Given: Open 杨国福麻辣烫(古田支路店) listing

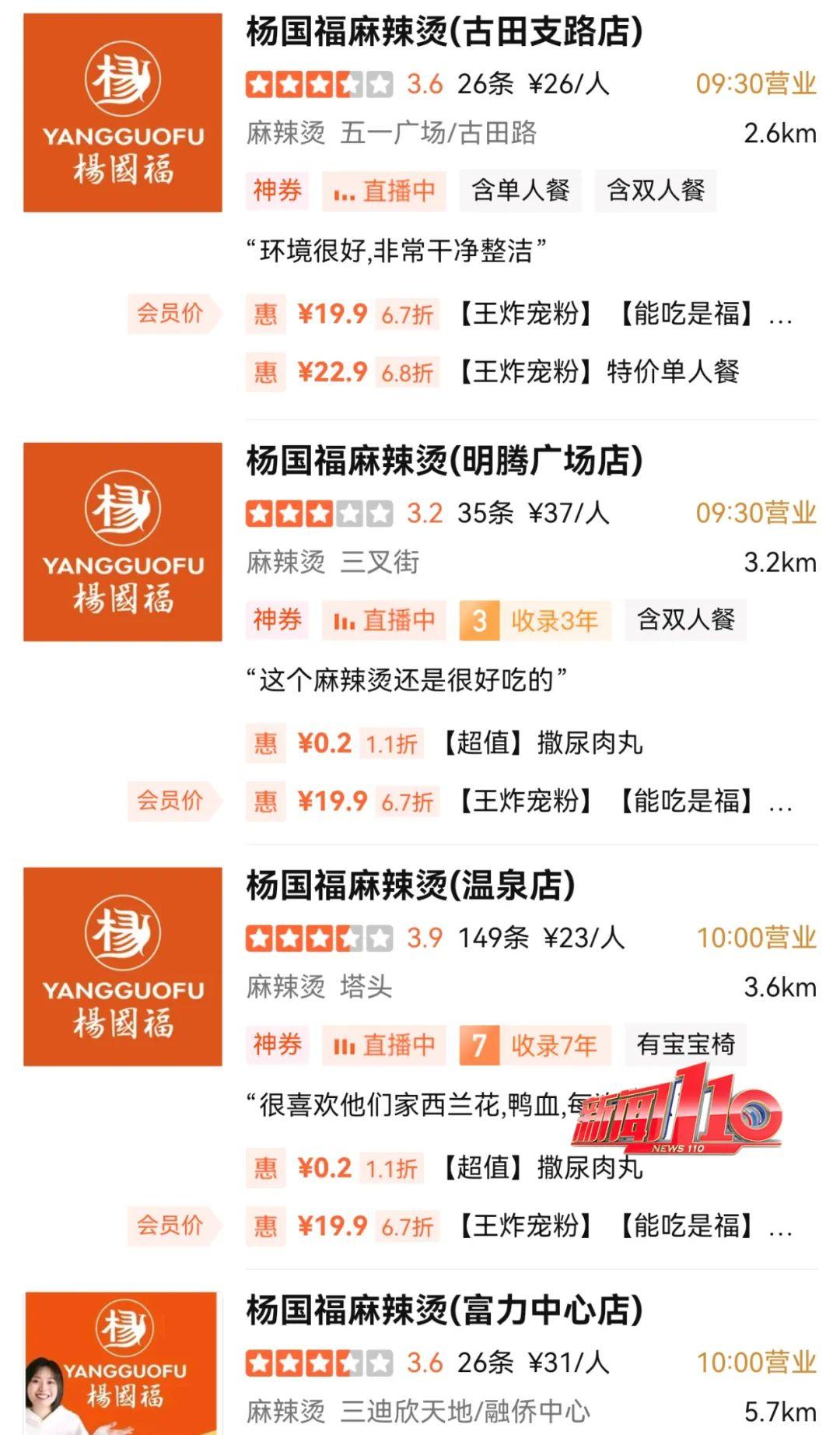Looking at the screenshot, I should click(444, 33).
